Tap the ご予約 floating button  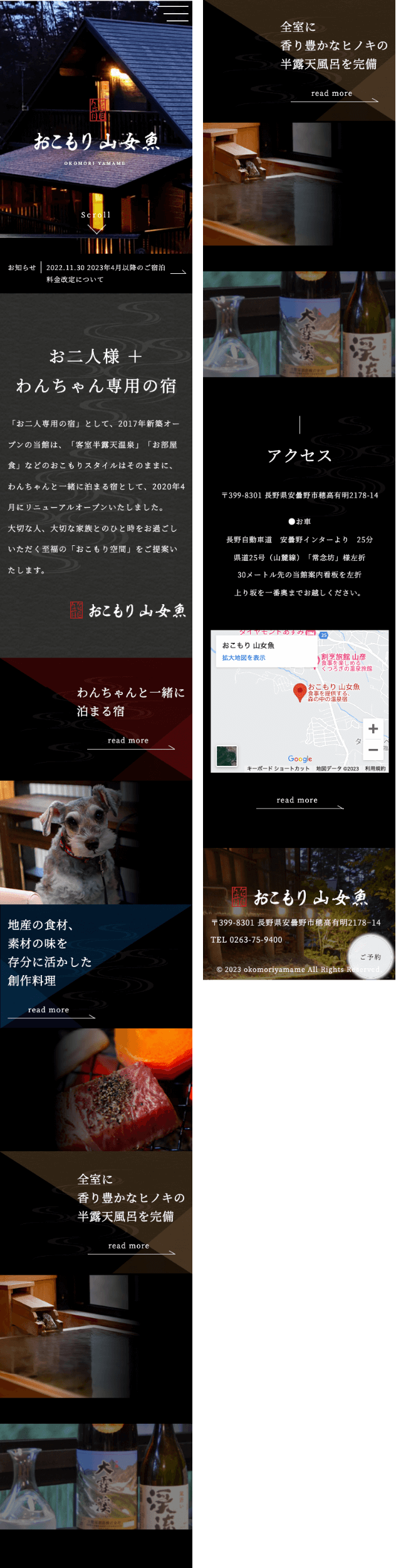370,957
